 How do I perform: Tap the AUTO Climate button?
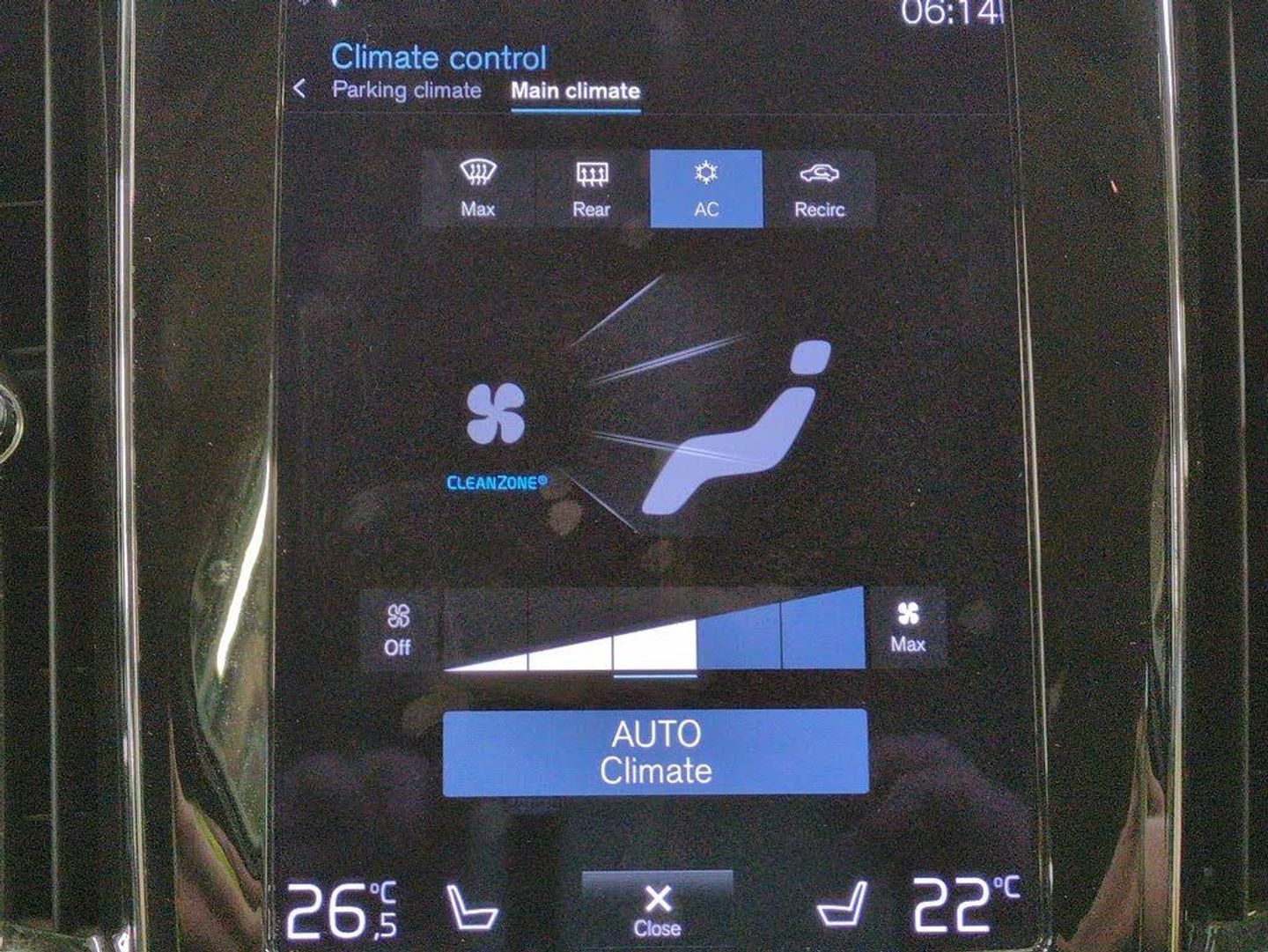(x=655, y=752)
